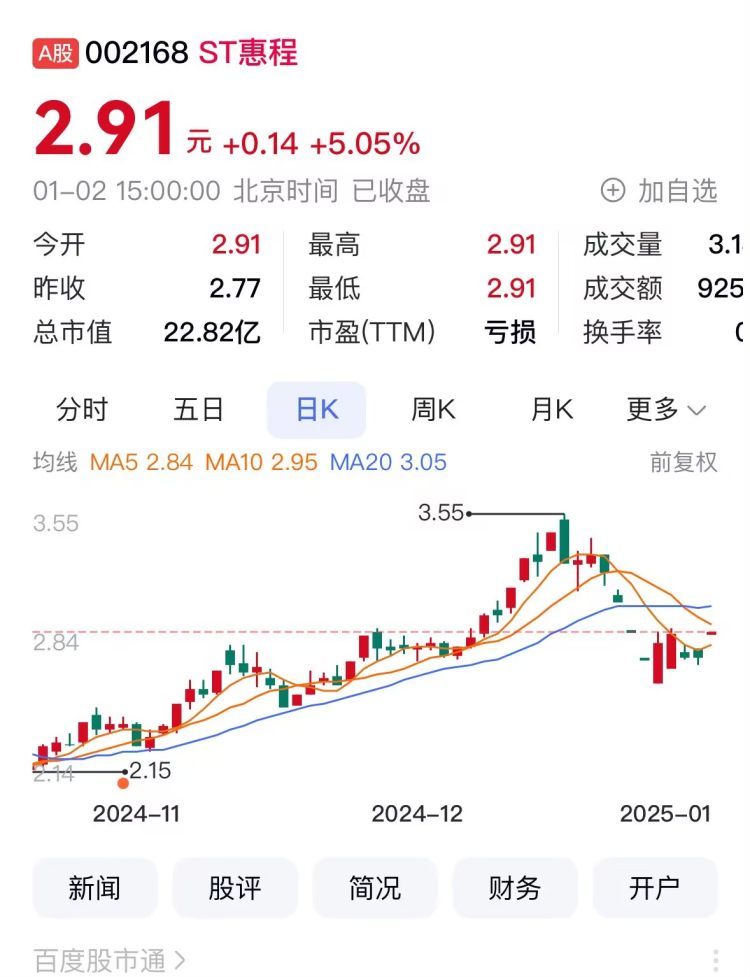Open the 股评 section

(235, 888)
